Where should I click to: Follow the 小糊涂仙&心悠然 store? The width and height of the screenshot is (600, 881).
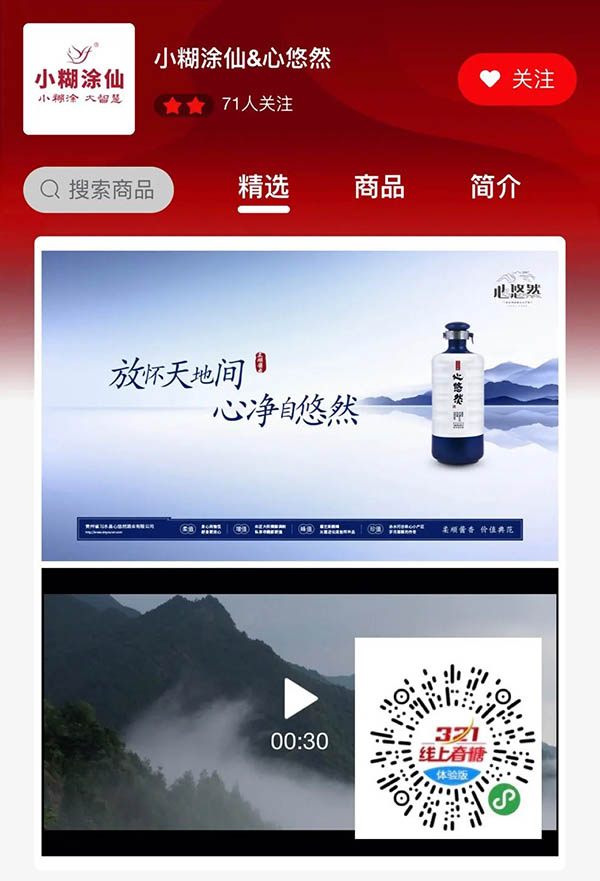coord(517,80)
